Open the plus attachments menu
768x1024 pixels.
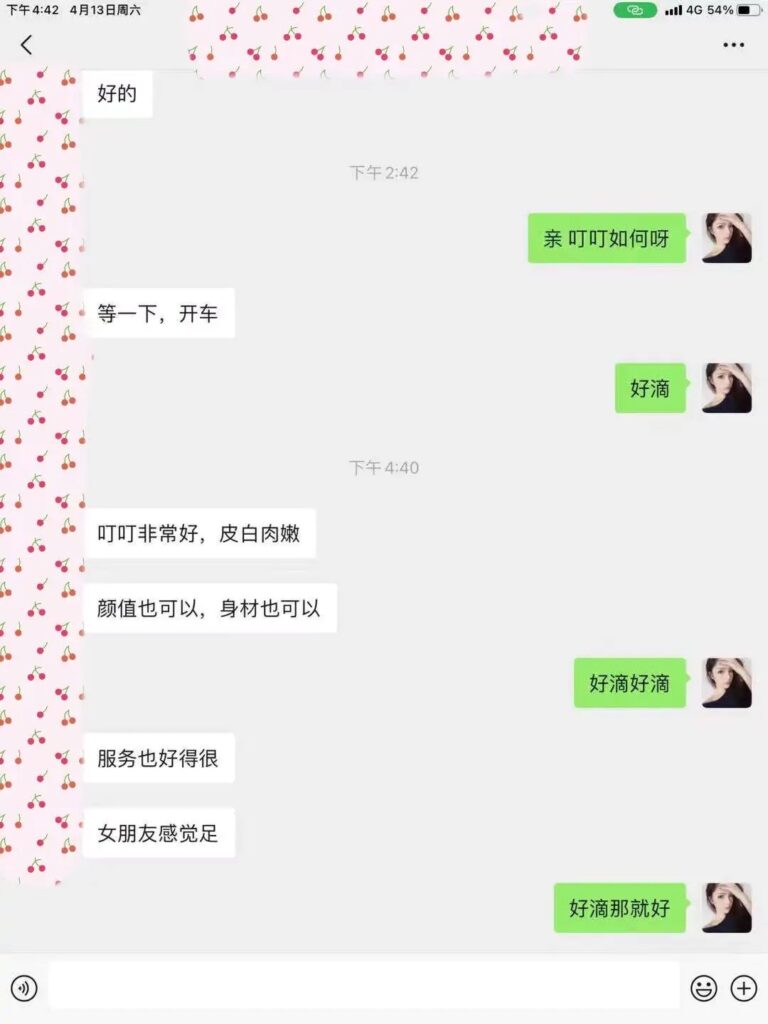point(744,989)
